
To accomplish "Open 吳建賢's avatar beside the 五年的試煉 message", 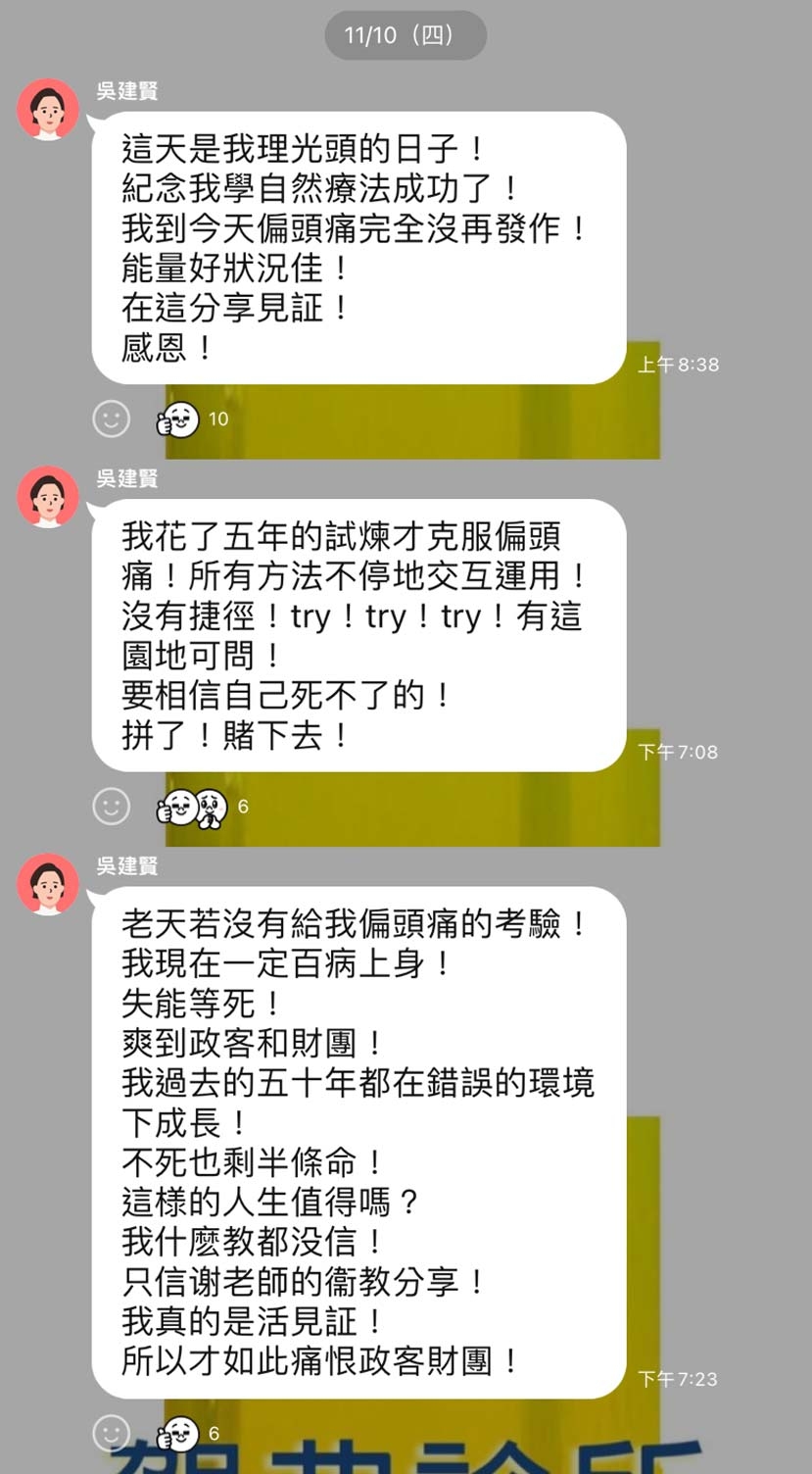I will click(x=48, y=497).
